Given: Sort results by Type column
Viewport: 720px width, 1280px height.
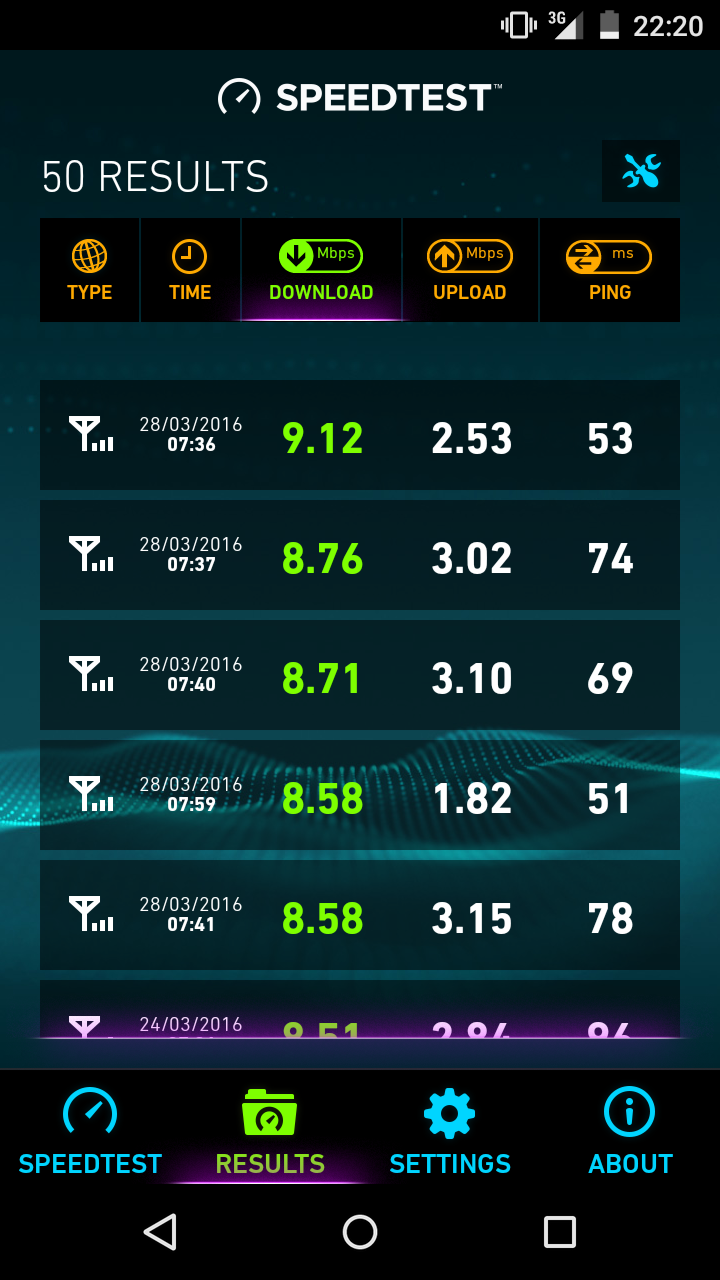Looking at the screenshot, I should click(x=90, y=270).
